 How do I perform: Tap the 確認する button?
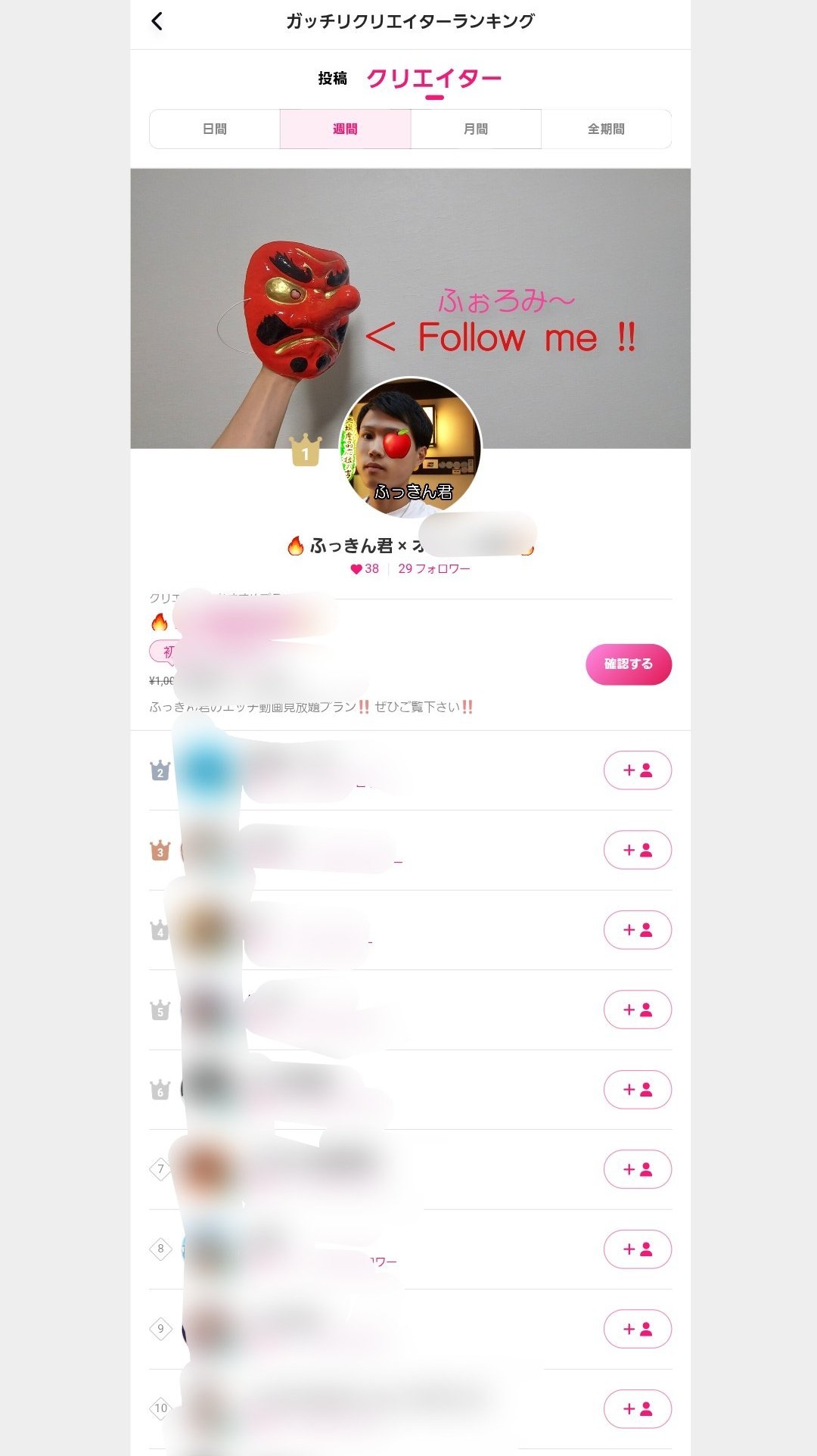tap(628, 664)
